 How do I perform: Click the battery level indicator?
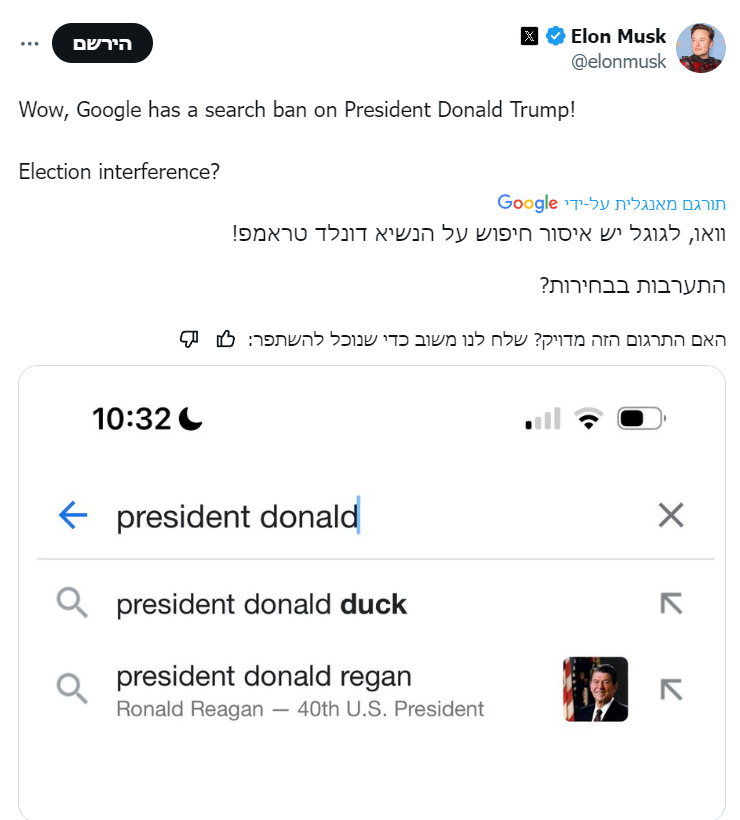(637, 420)
